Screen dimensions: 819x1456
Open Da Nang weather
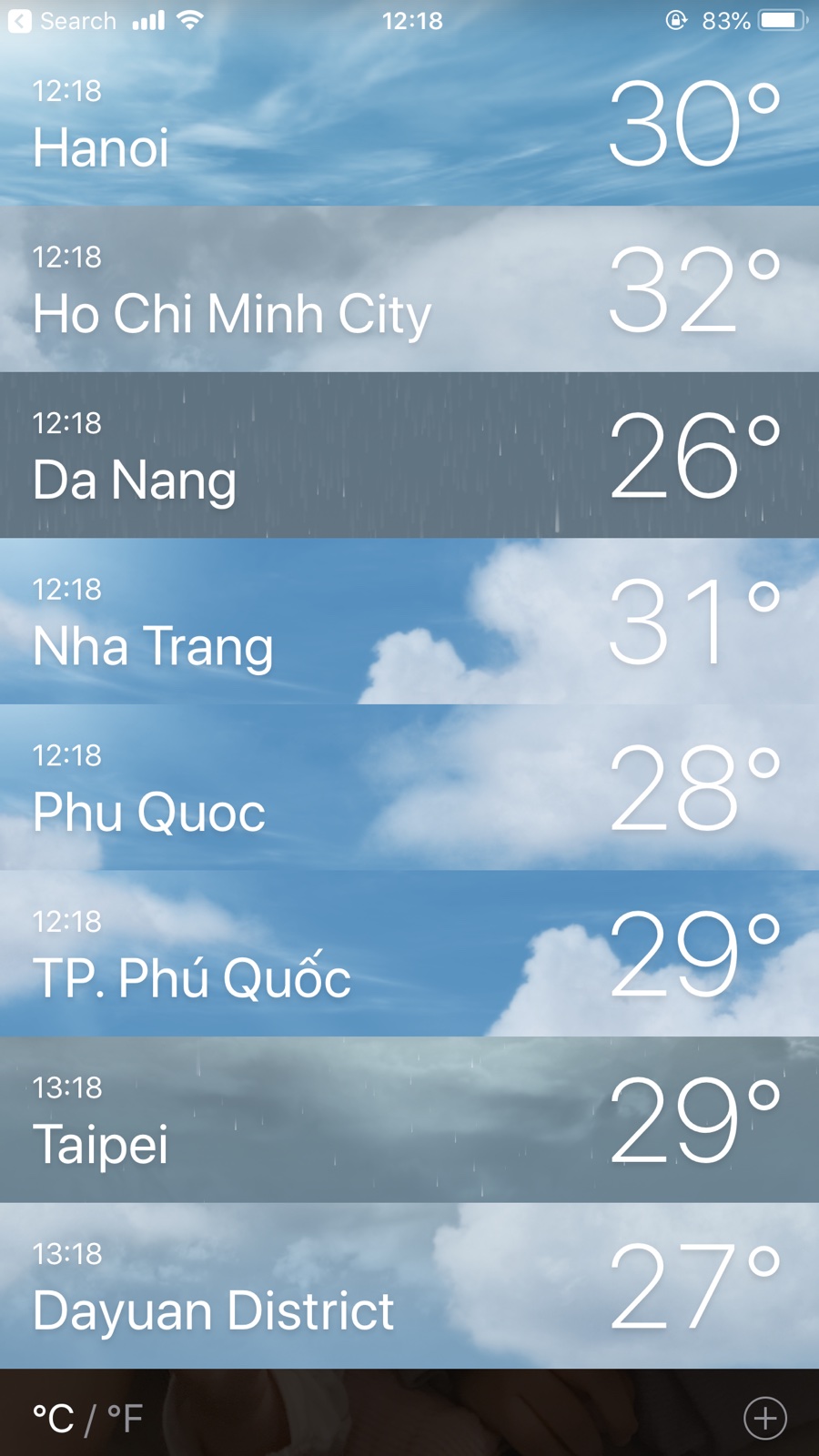(409, 455)
